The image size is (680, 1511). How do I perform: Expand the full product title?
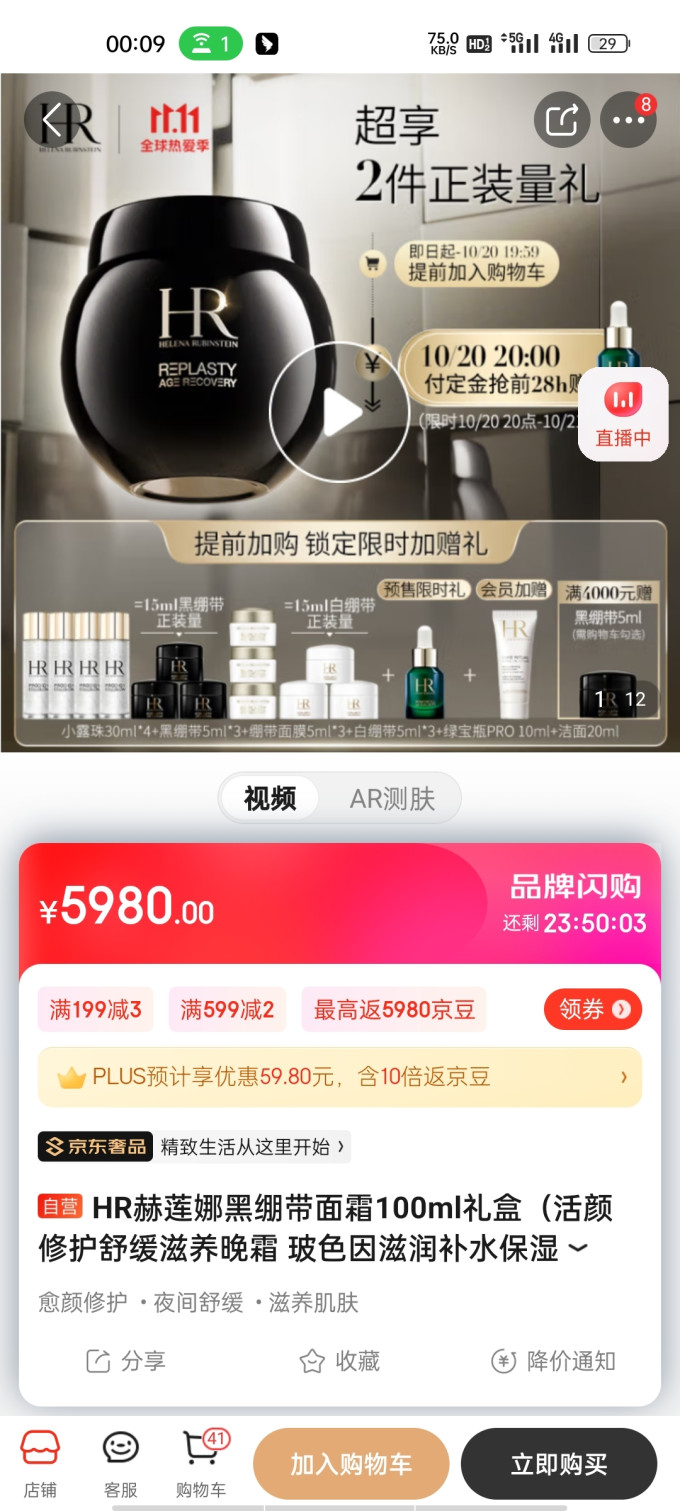coord(578,1249)
